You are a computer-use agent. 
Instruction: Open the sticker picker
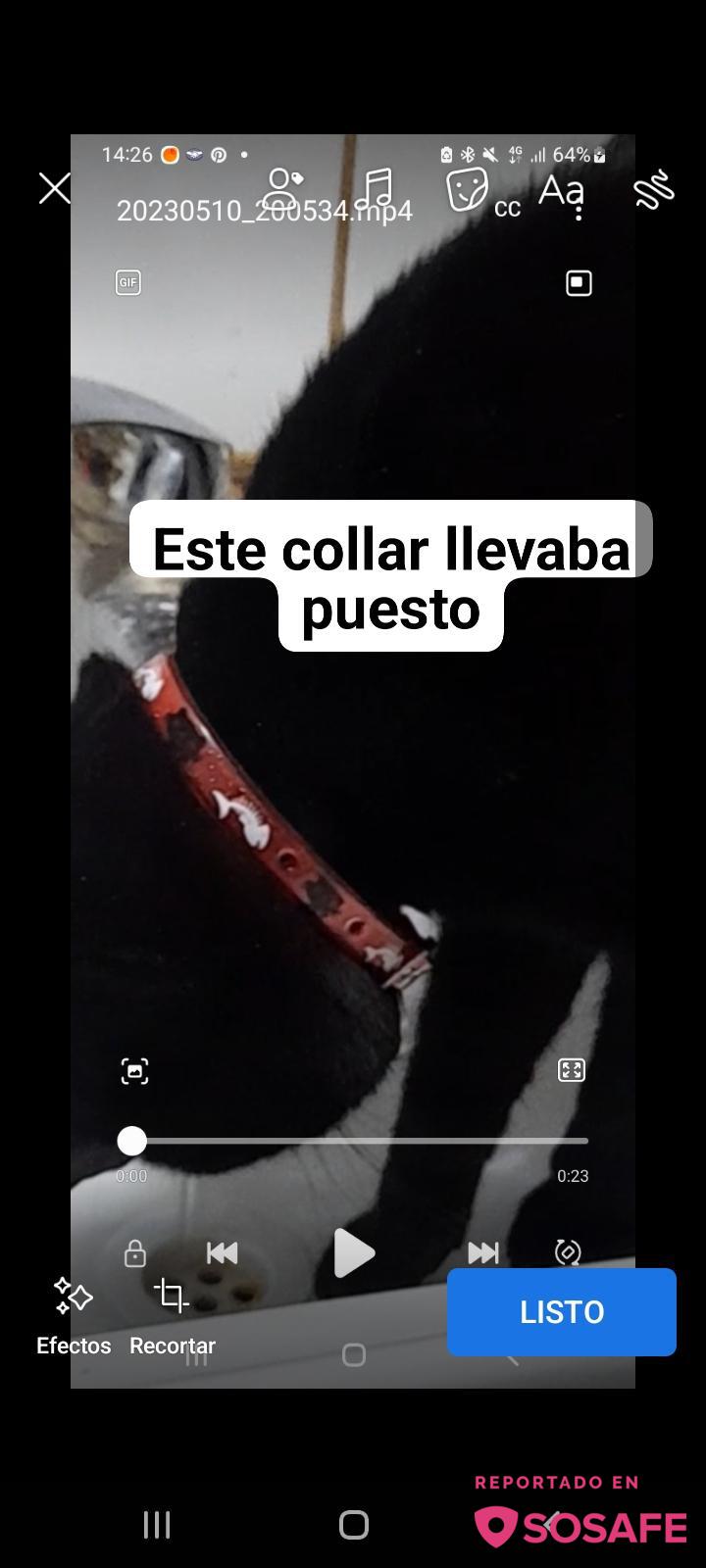[467, 188]
